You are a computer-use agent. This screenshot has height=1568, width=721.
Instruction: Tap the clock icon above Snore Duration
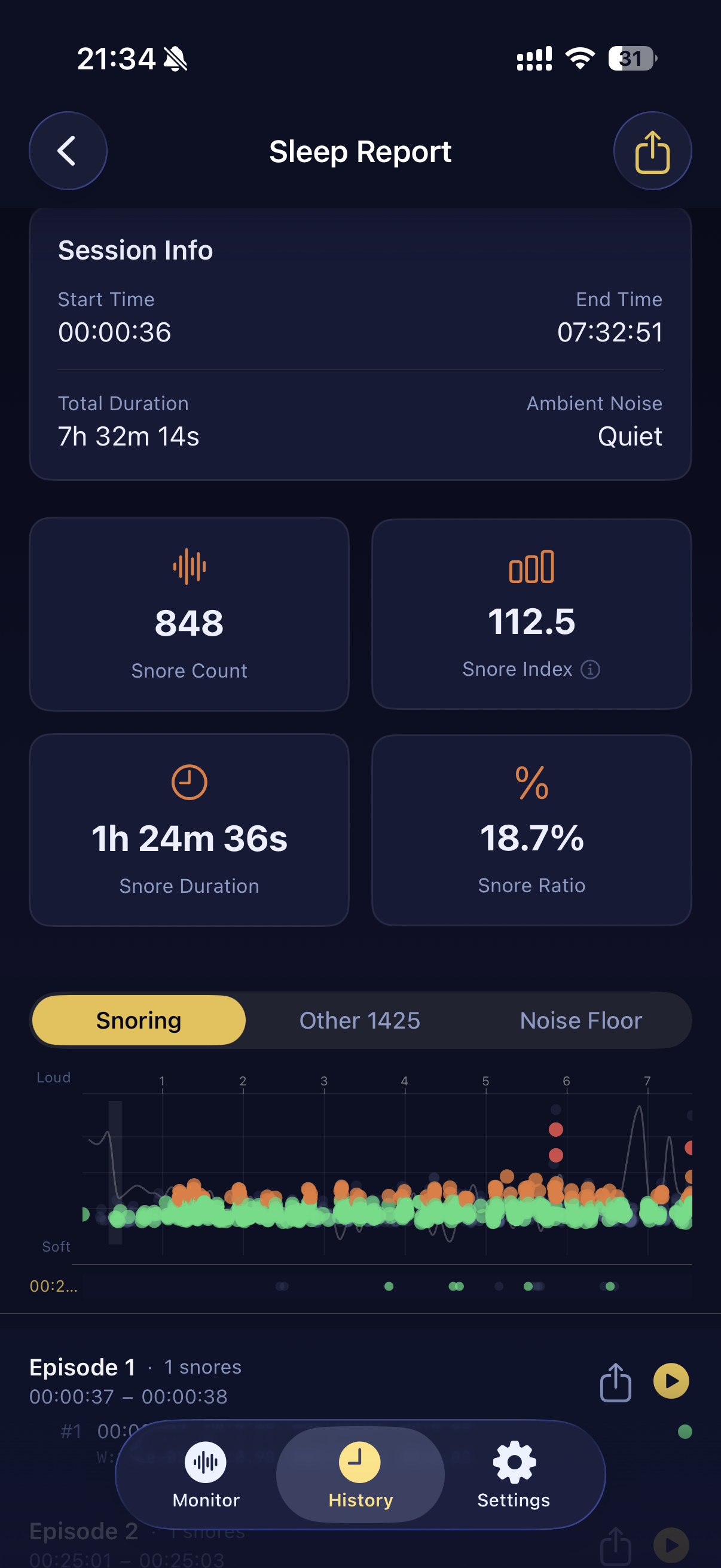click(x=190, y=782)
